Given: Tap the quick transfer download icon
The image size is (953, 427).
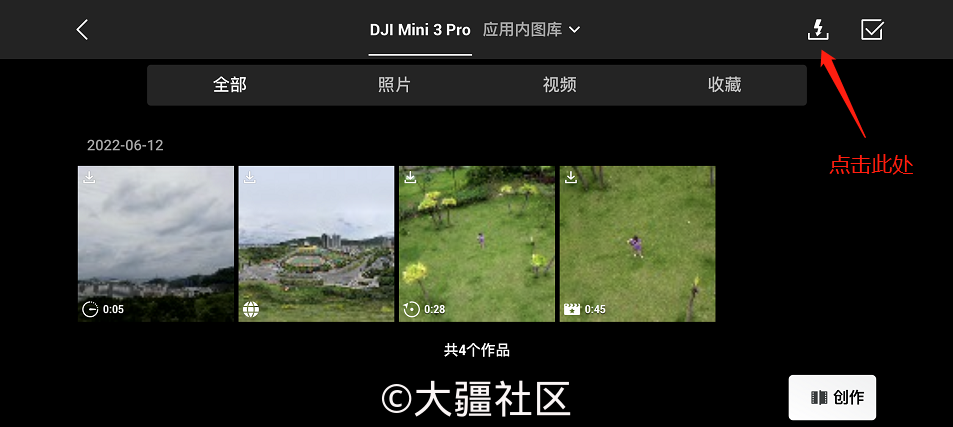Looking at the screenshot, I should (818, 30).
